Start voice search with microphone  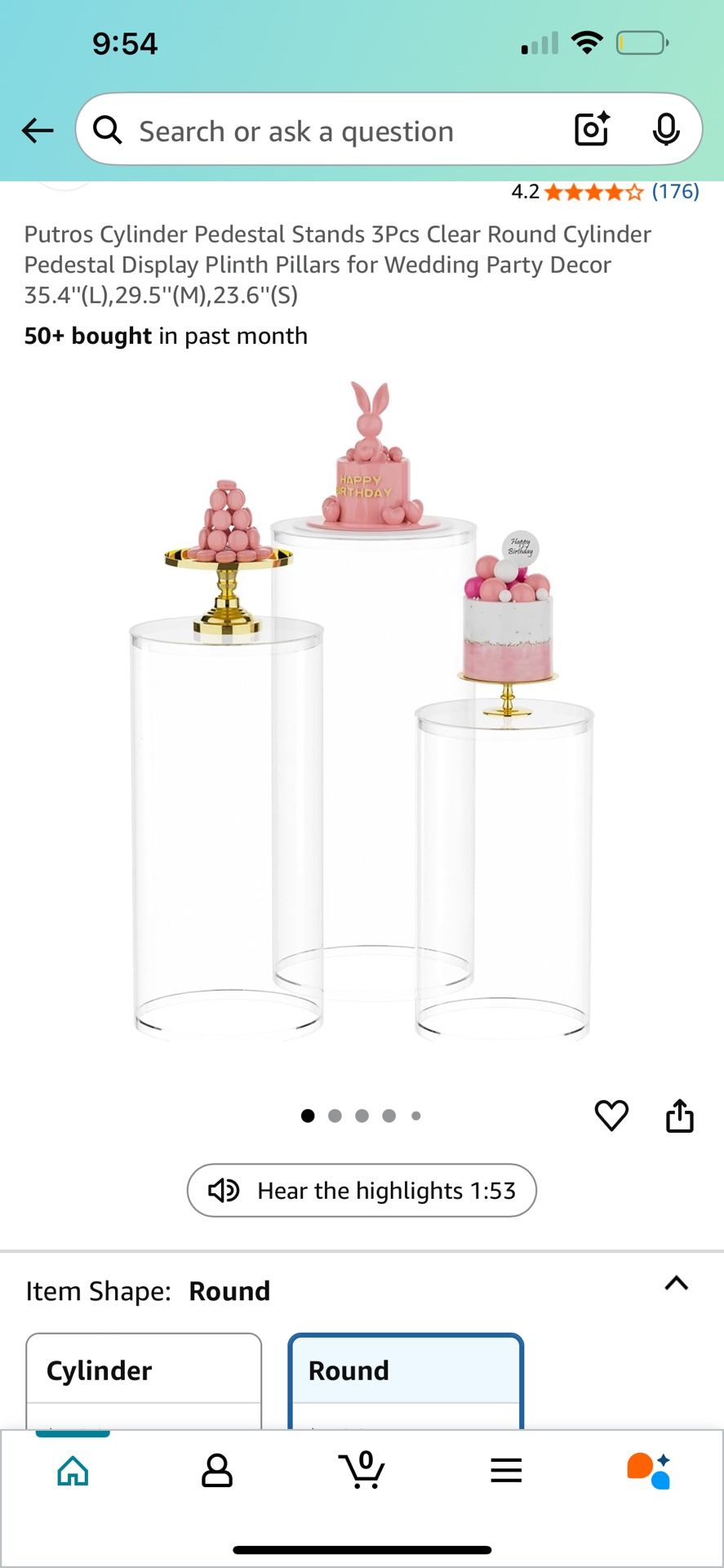(x=666, y=130)
